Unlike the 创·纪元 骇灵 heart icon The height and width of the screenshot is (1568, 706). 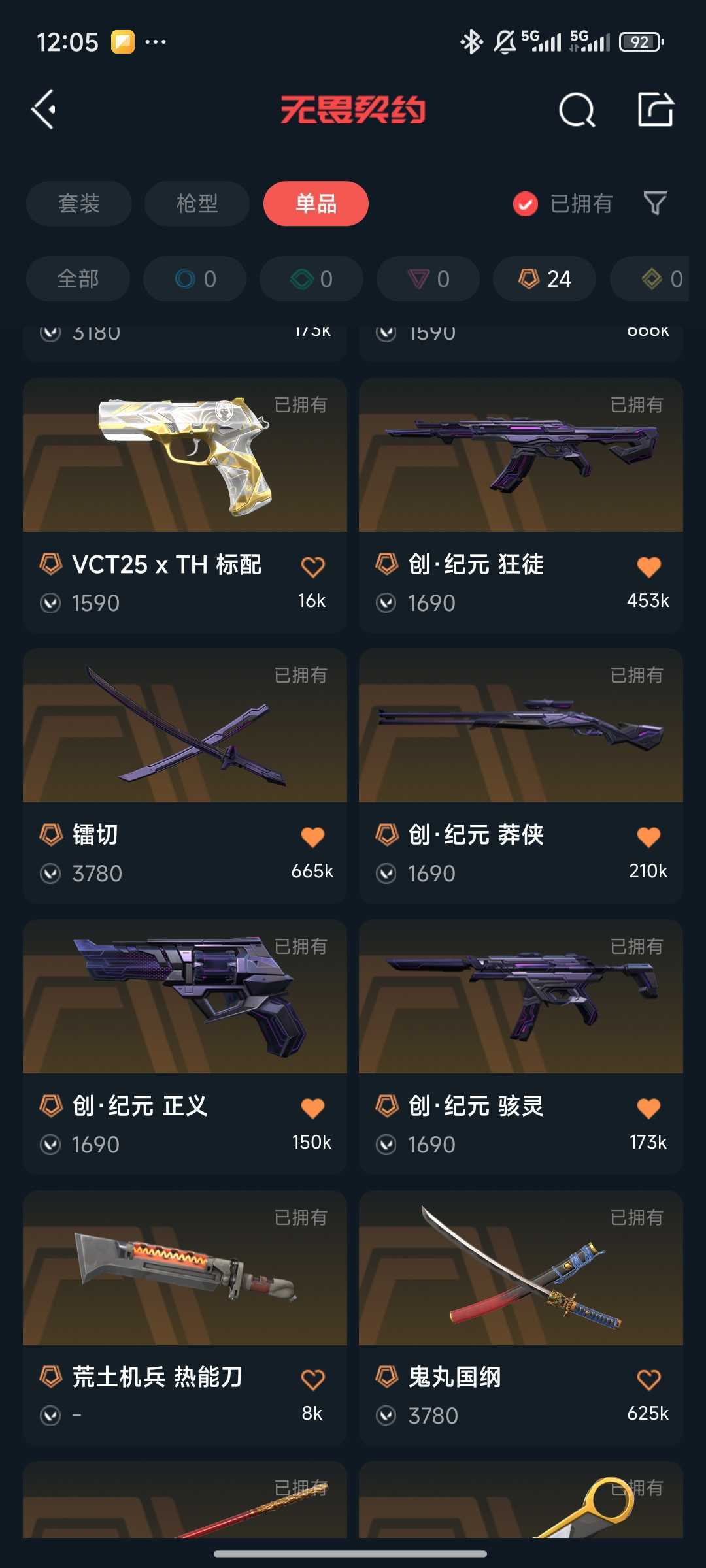pos(648,1108)
